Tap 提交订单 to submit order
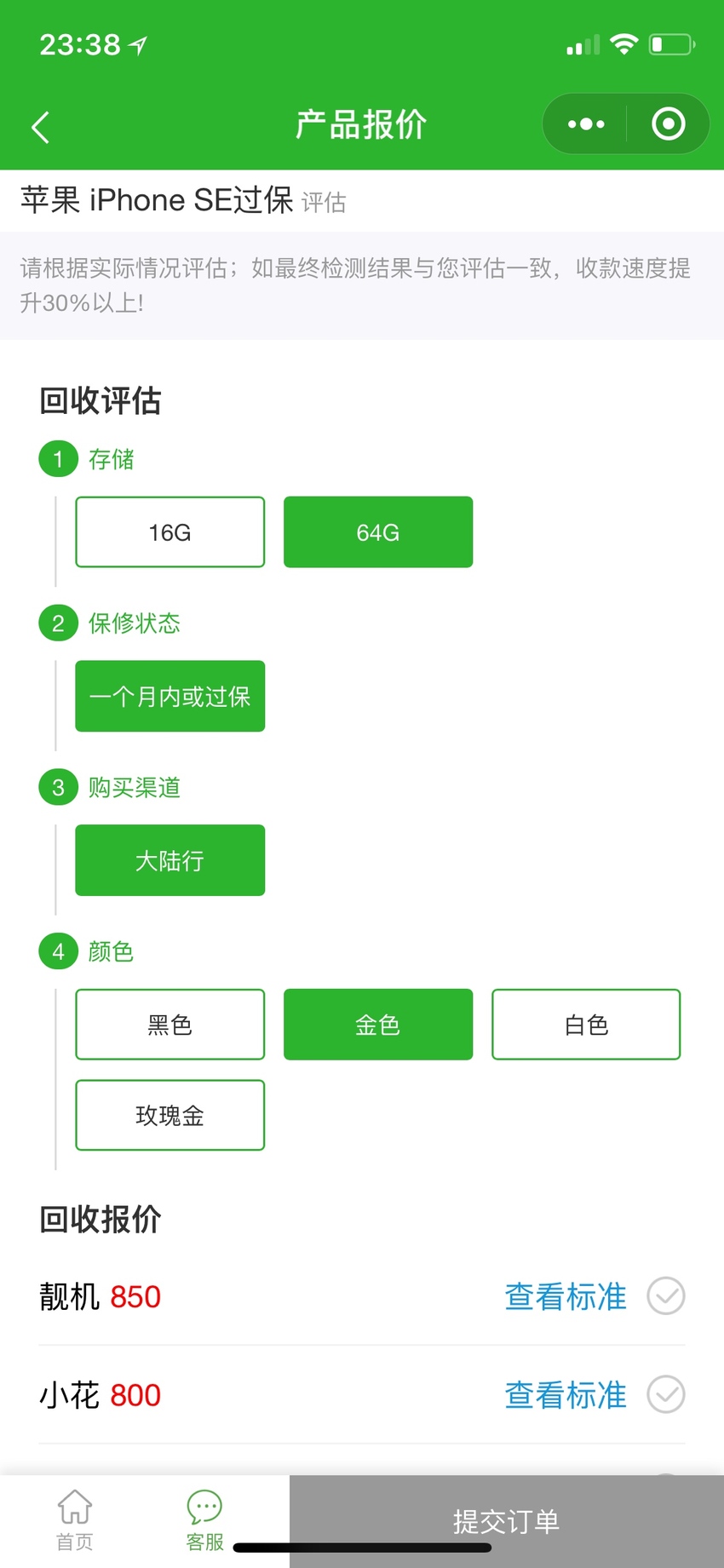Viewport: 724px width, 1568px height. (507, 1521)
